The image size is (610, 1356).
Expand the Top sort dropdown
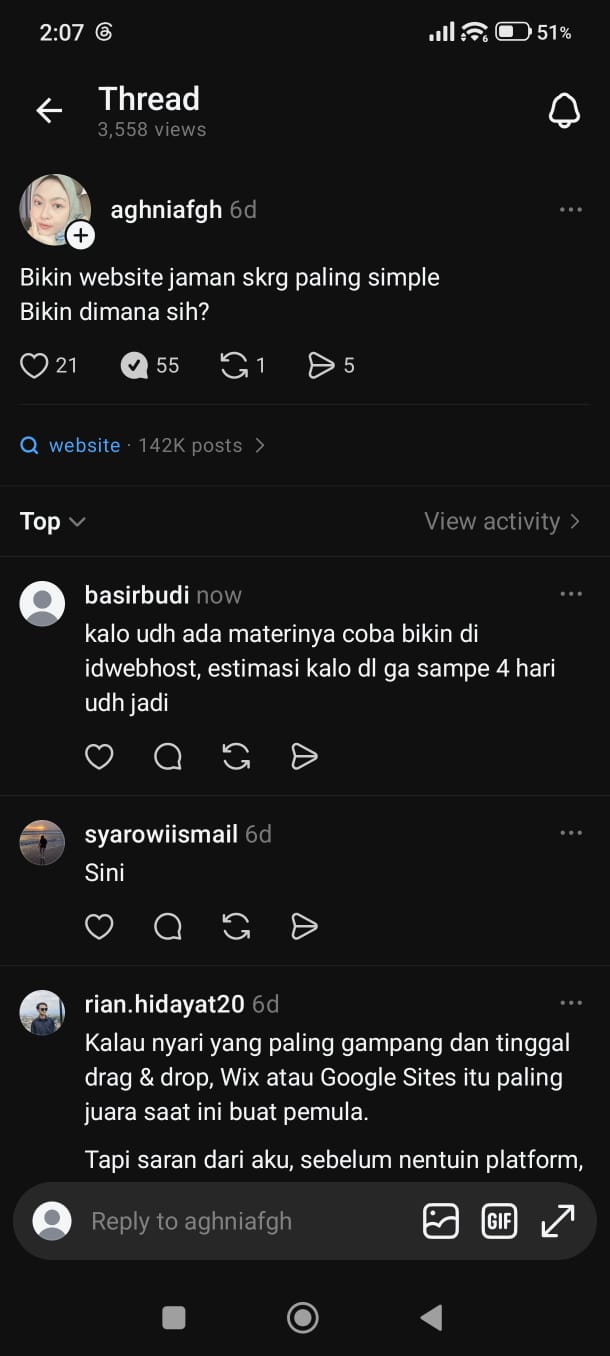coord(53,521)
